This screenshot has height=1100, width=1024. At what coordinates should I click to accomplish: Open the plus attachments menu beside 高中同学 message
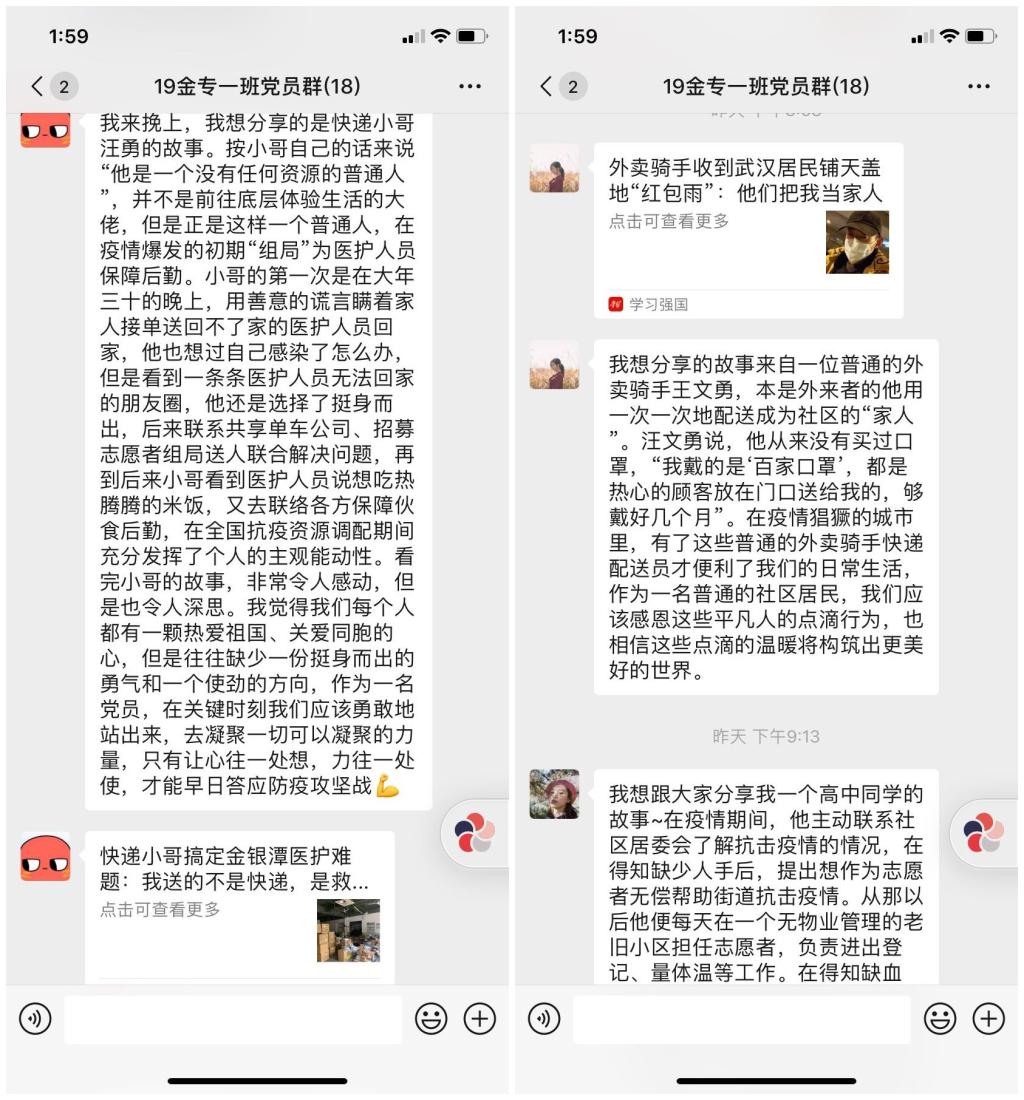click(988, 1019)
